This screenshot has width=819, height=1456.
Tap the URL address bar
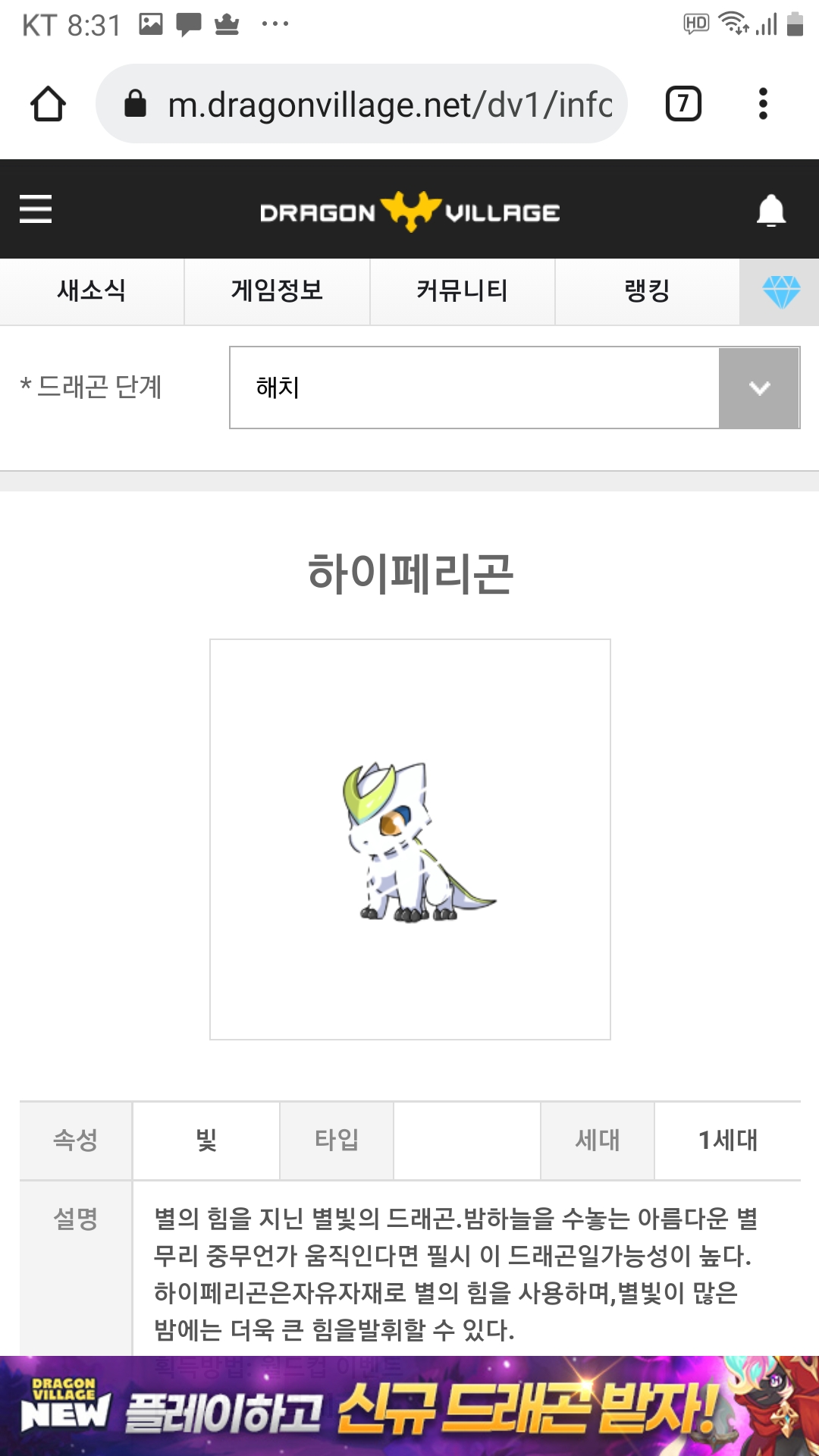pyautogui.click(x=379, y=104)
